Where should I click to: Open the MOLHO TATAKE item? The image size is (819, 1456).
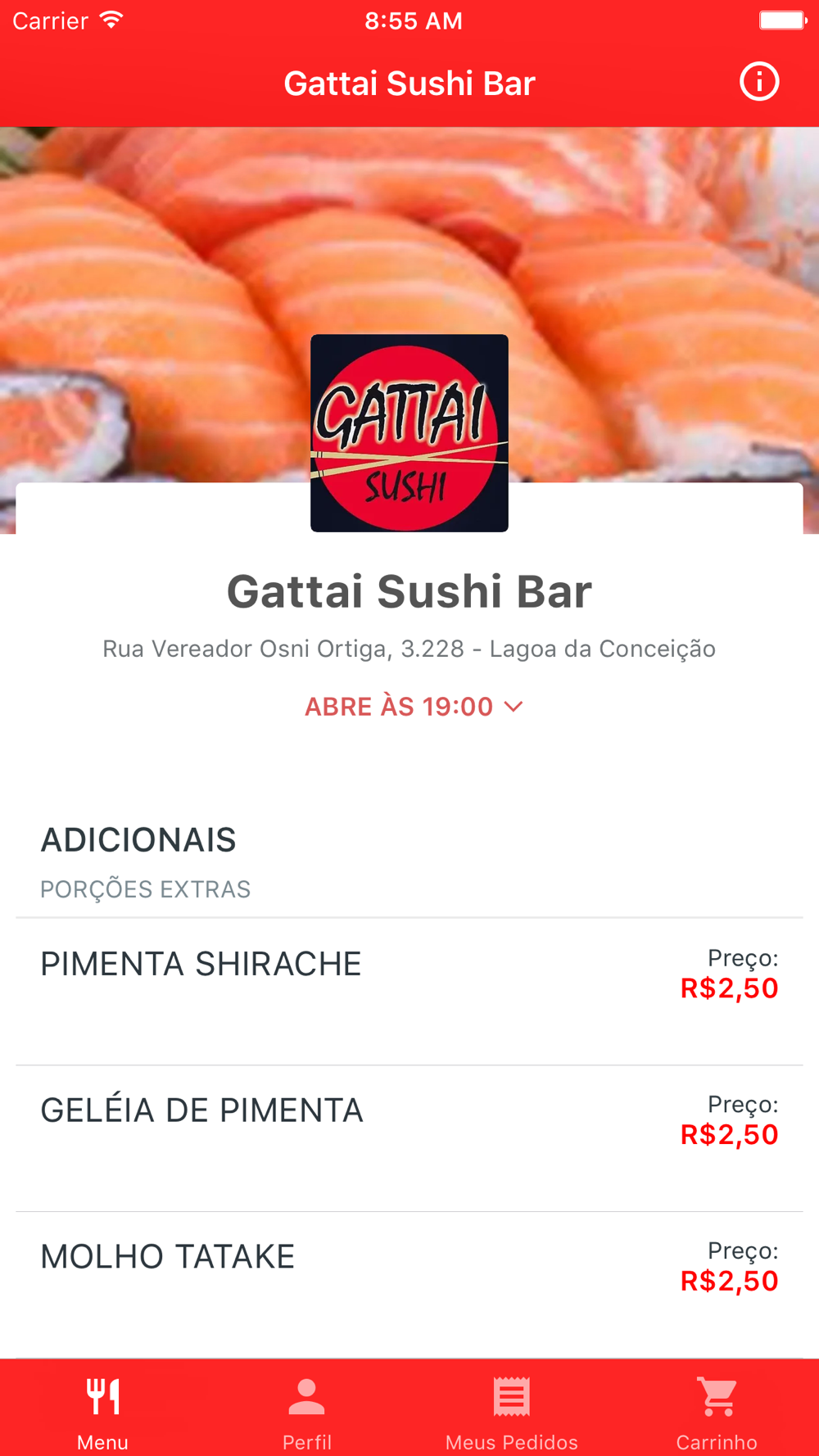coord(168,1257)
